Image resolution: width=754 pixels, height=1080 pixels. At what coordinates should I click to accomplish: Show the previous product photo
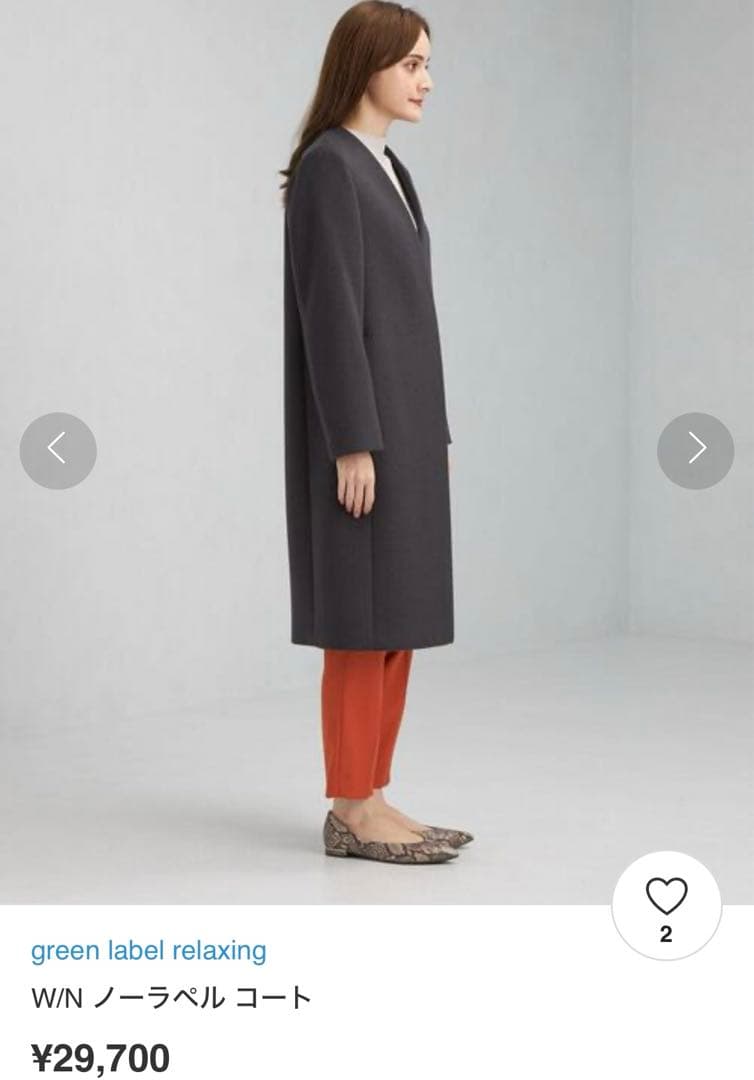pyautogui.click(x=58, y=451)
